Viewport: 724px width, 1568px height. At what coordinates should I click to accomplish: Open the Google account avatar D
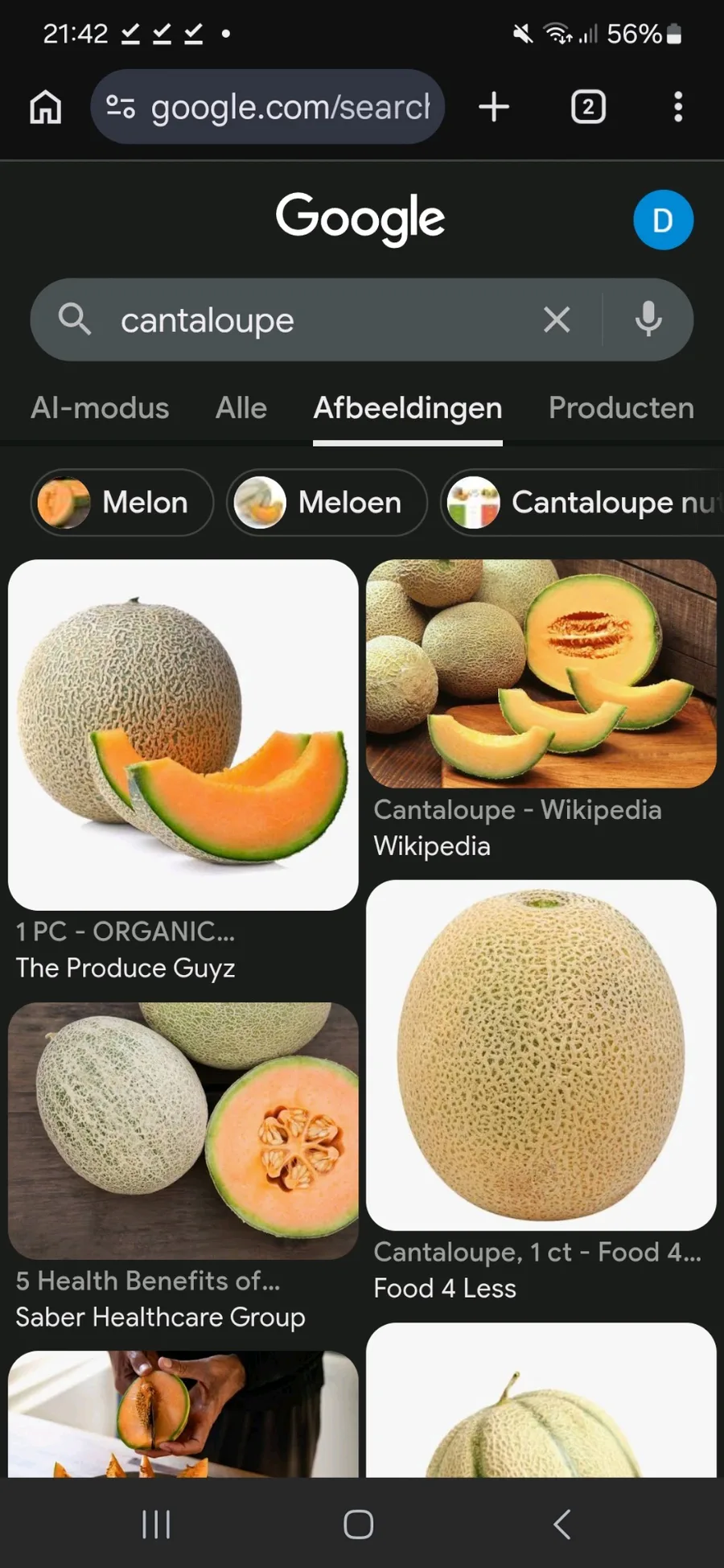663,220
